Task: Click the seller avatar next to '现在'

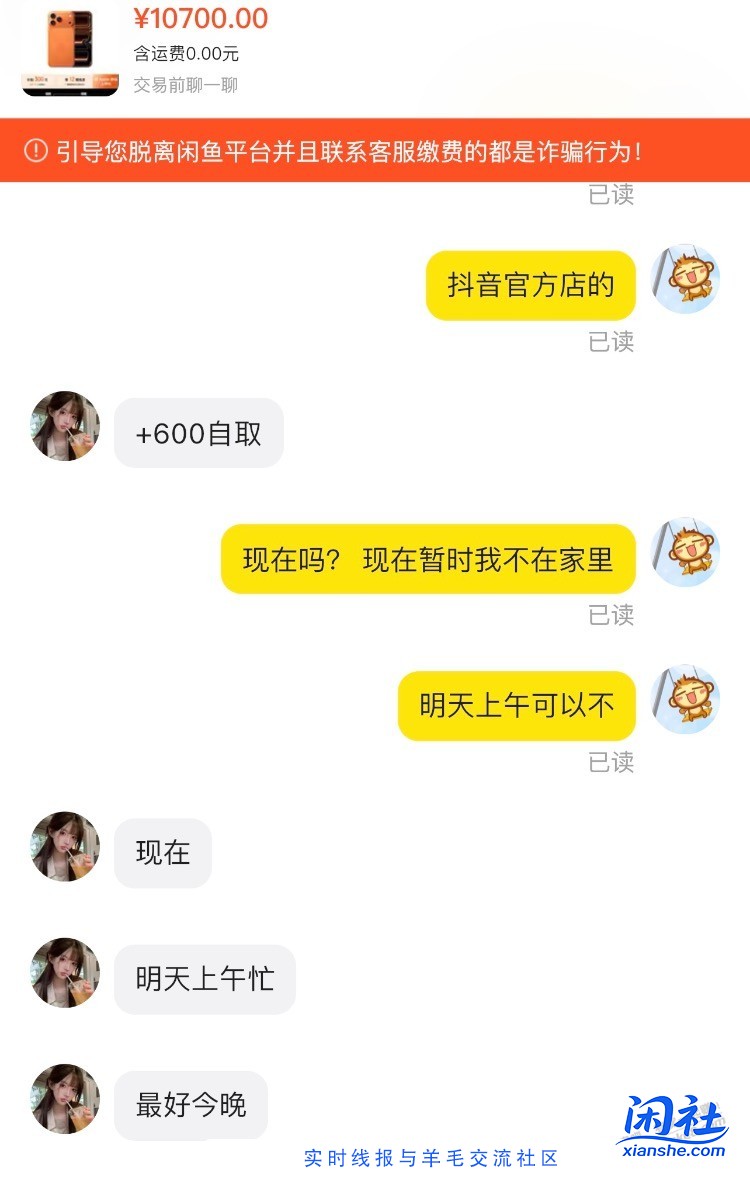Action: (x=63, y=848)
